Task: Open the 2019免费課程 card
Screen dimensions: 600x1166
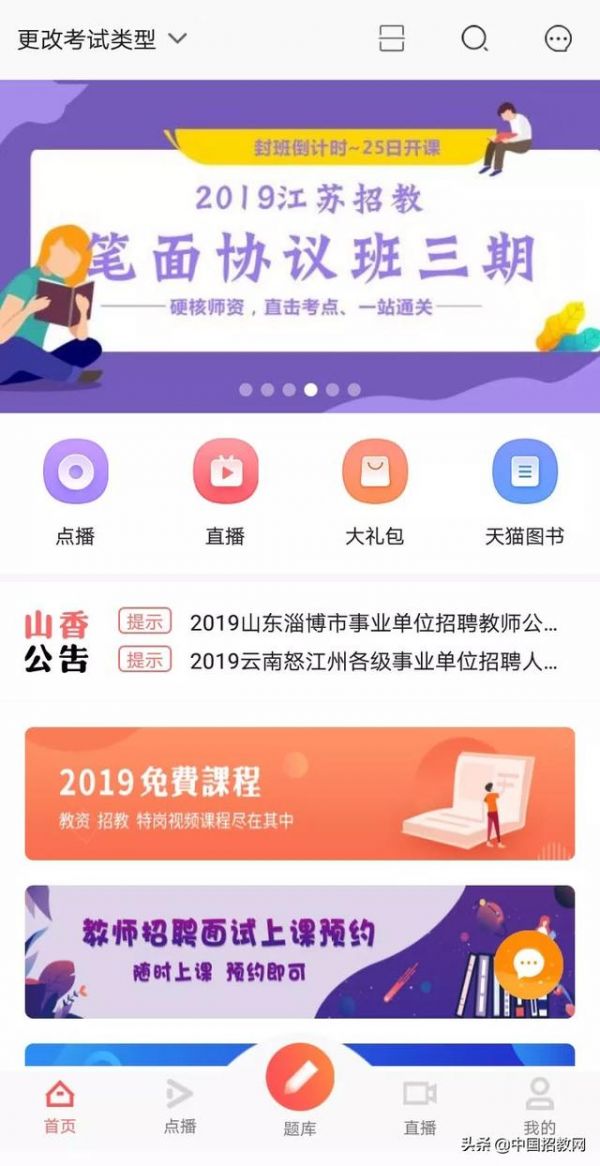Action: [x=300, y=793]
